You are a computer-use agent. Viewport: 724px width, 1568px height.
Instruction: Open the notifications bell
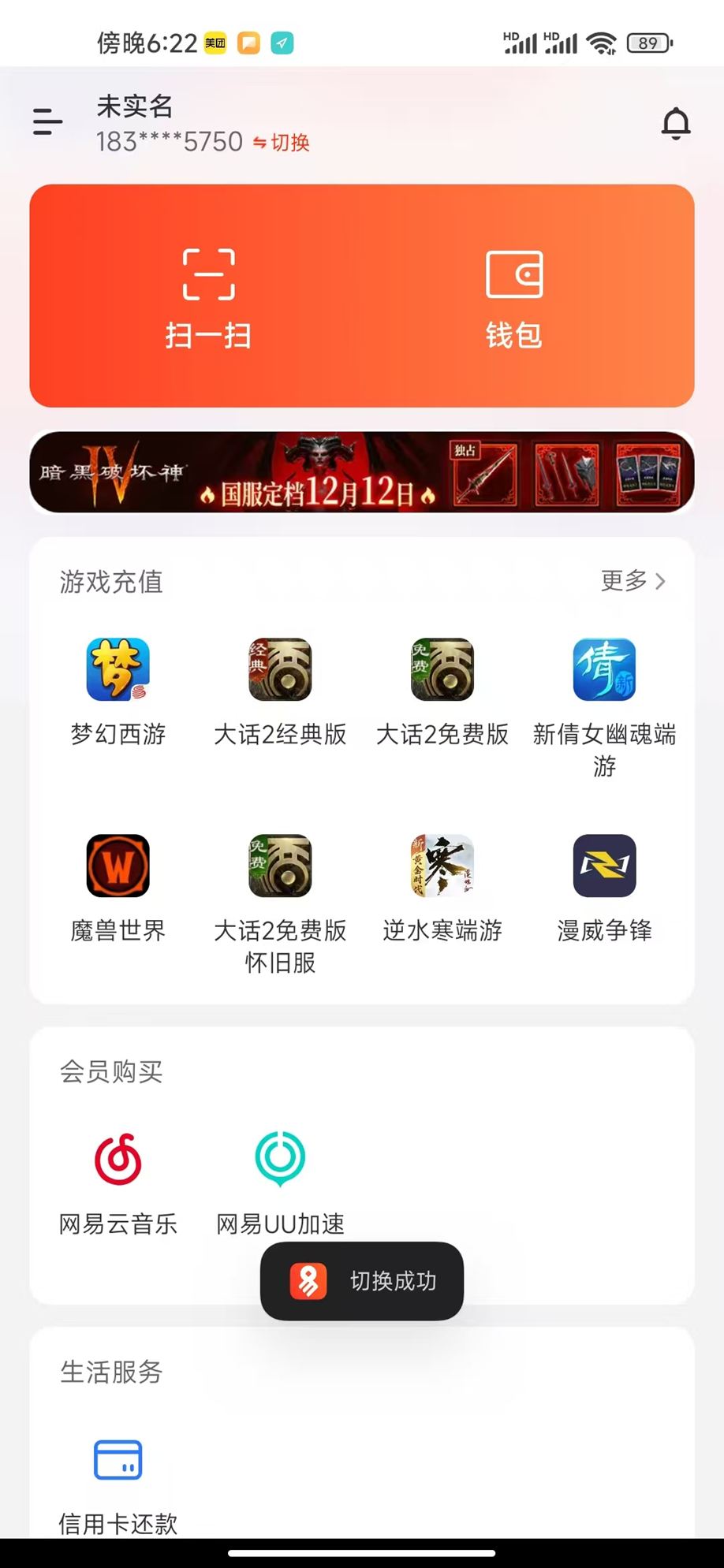pos(675,124)
